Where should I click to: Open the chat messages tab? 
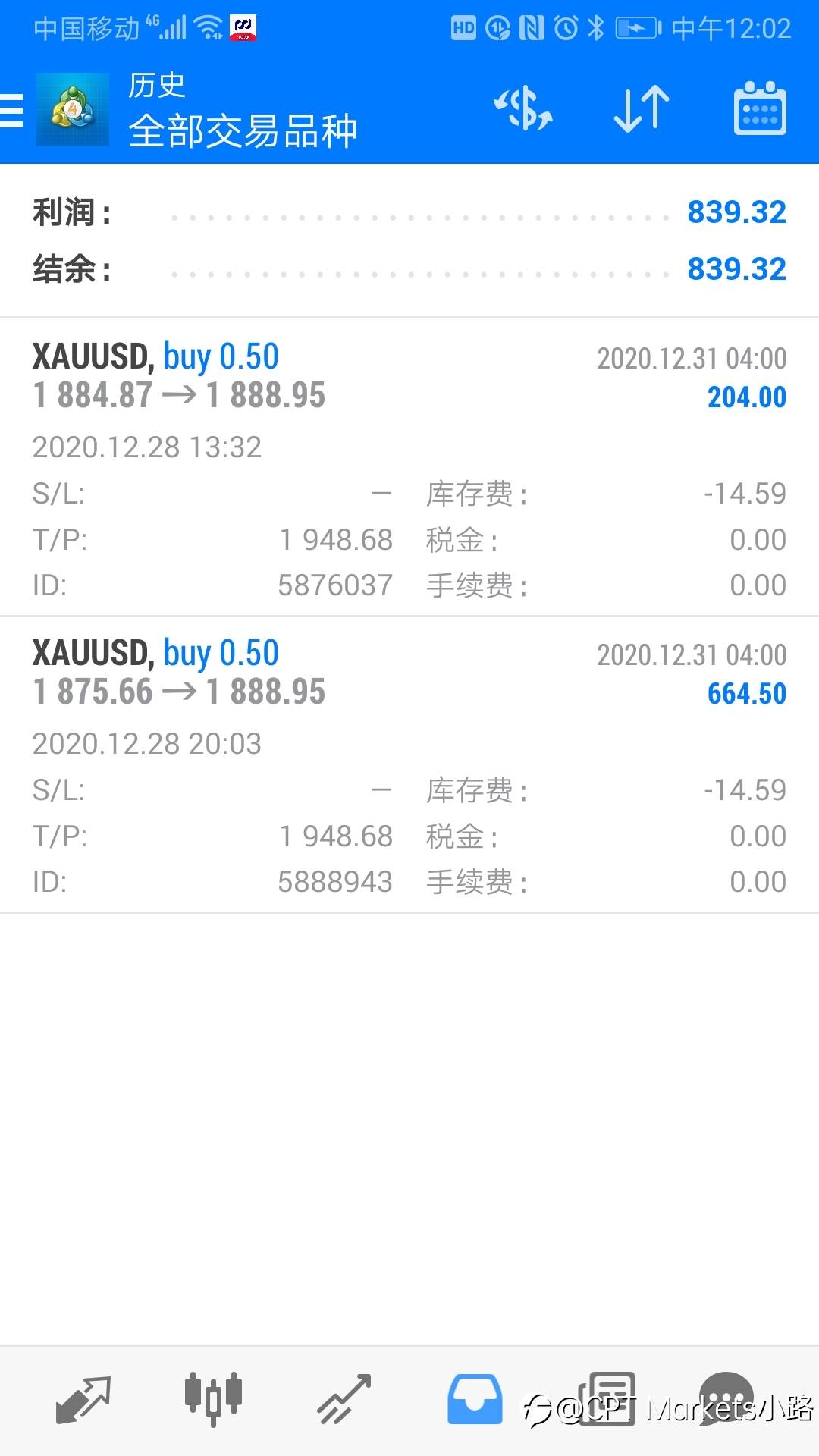[726, 1399]
